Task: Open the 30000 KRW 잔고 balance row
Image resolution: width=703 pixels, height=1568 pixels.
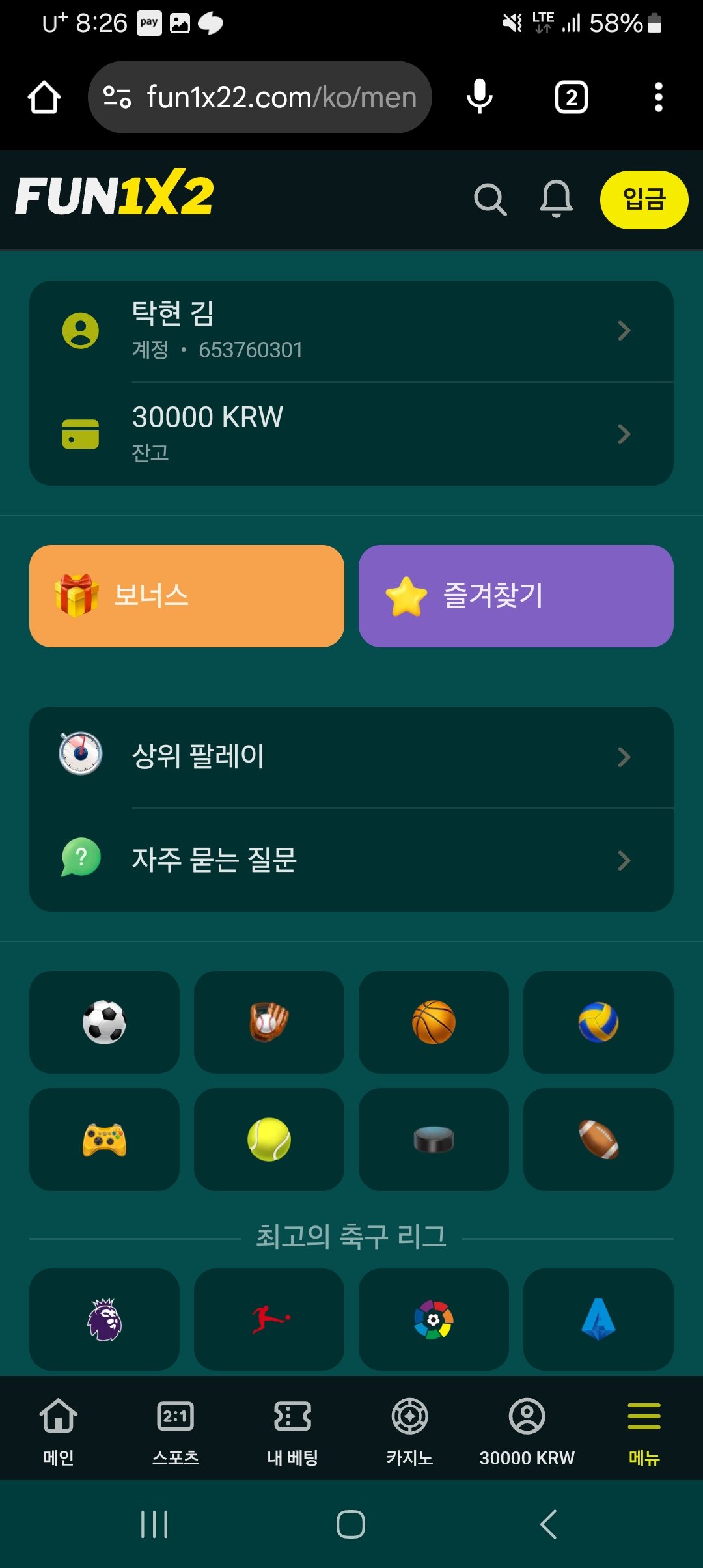Action: (x=351, y=434)
